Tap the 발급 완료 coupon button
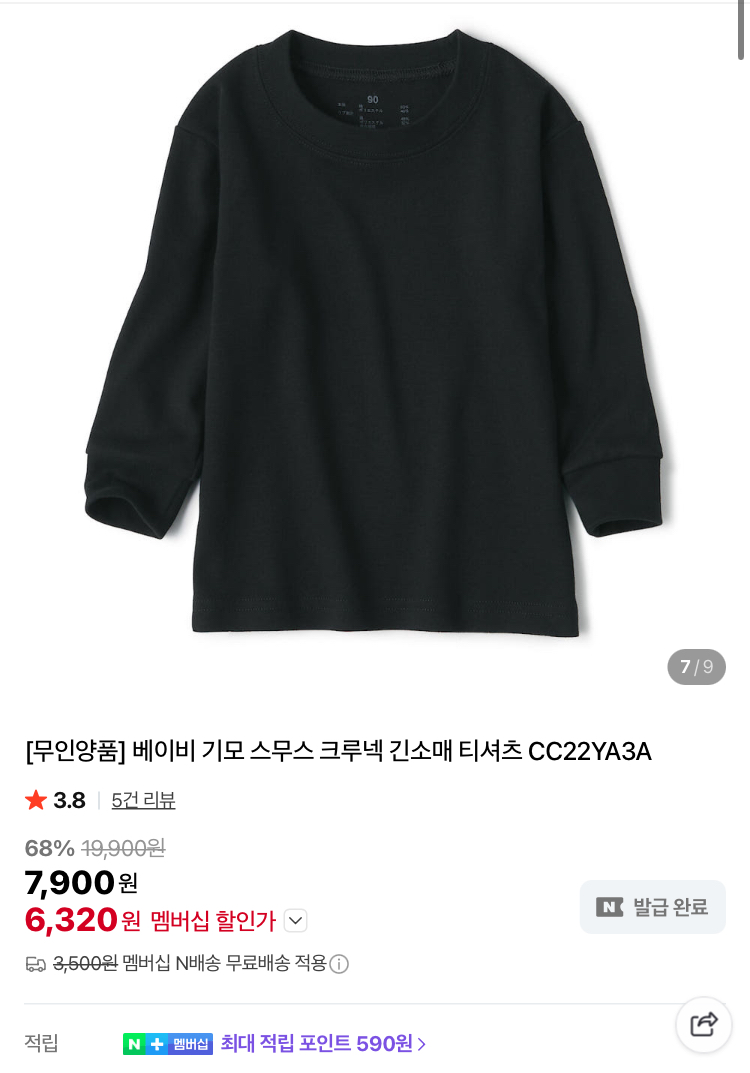The image size is (750, 1073). [652, 907]
